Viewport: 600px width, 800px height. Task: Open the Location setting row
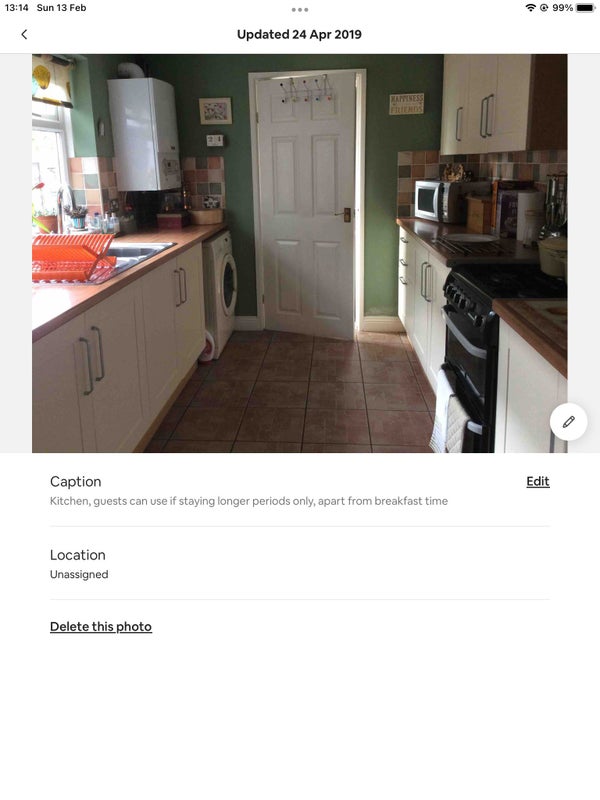pos(299,564)
